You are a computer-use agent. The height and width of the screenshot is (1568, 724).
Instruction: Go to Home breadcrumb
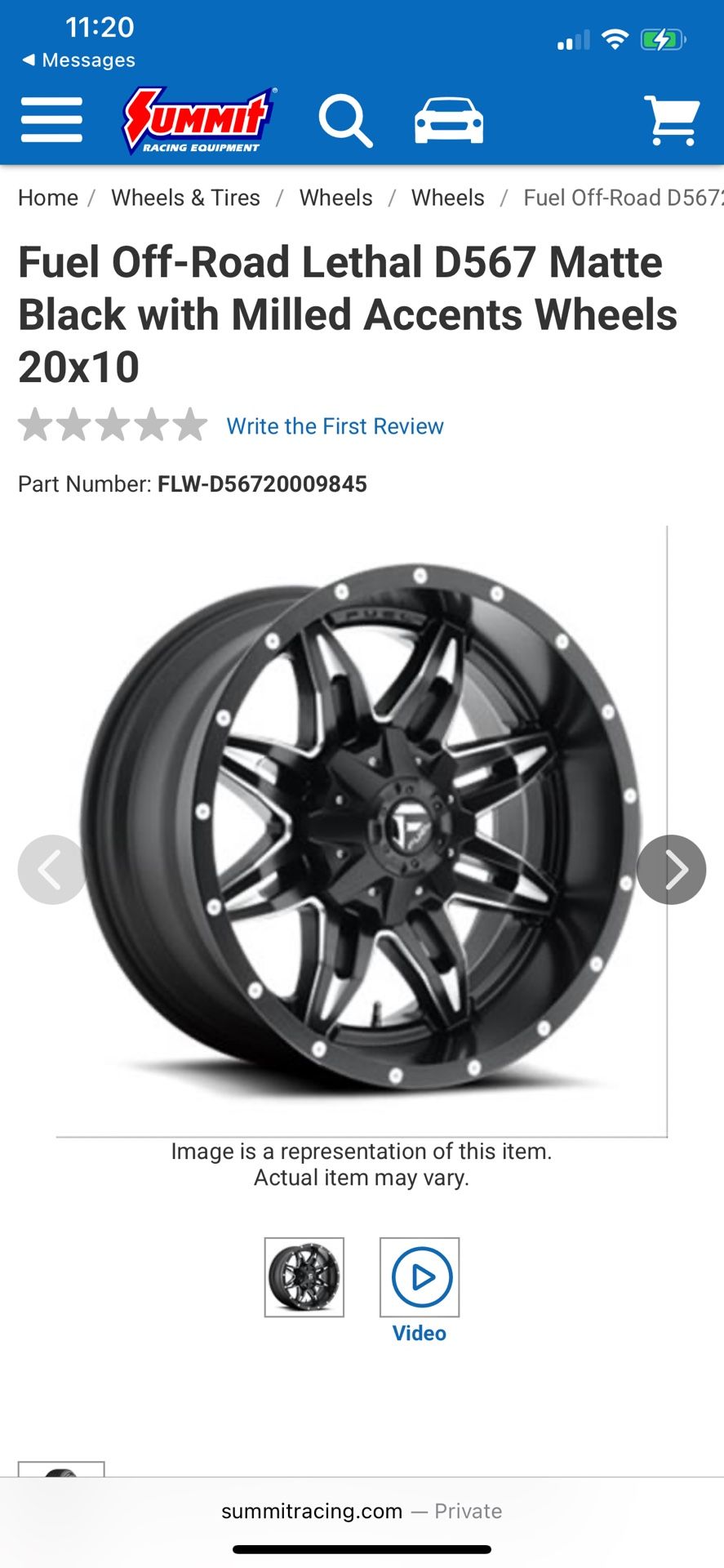[48, 198]
